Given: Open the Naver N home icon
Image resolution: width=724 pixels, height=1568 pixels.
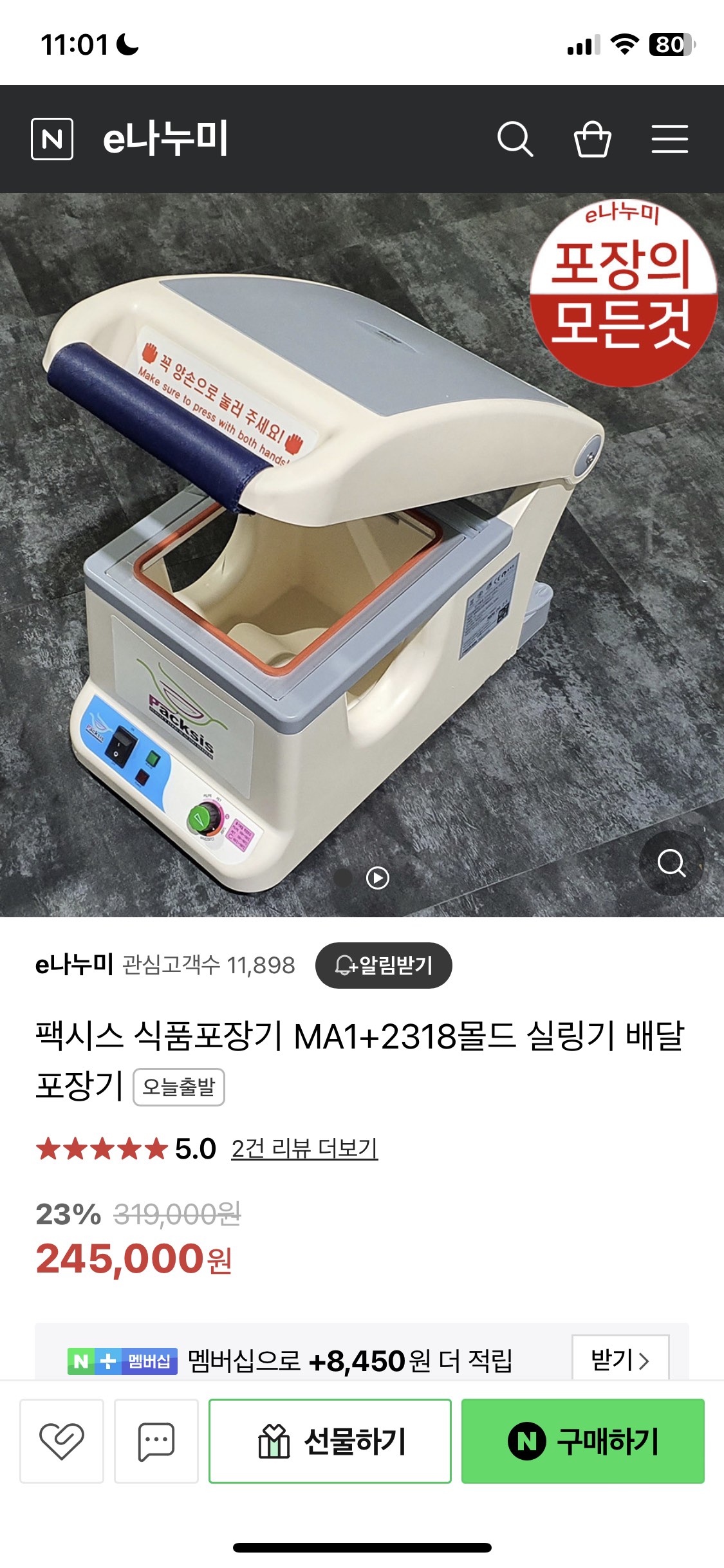Looking at the screenshot, I should pyautogui.click(x=52, y=139).
